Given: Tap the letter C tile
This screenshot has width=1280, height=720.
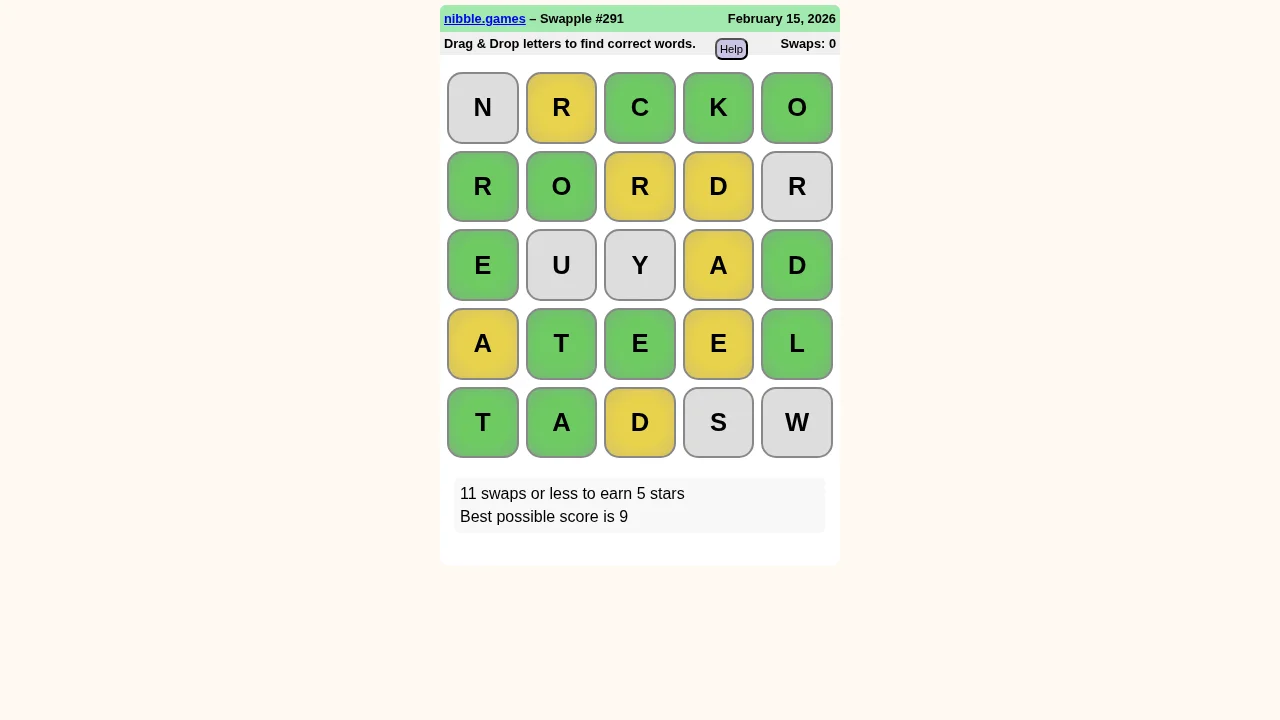Looking at the screenshot, I should click(640, 108).
